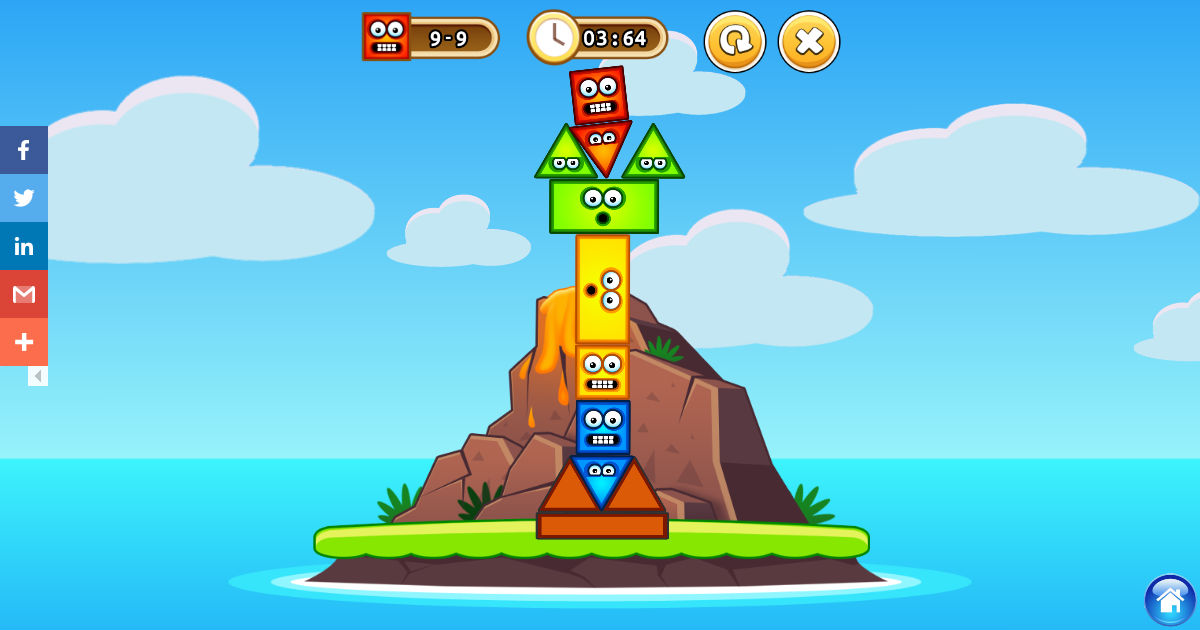This screenshot has height=630, width=1200.
Task: Remove the green rectangle block
Action: [x=603, y=207]
